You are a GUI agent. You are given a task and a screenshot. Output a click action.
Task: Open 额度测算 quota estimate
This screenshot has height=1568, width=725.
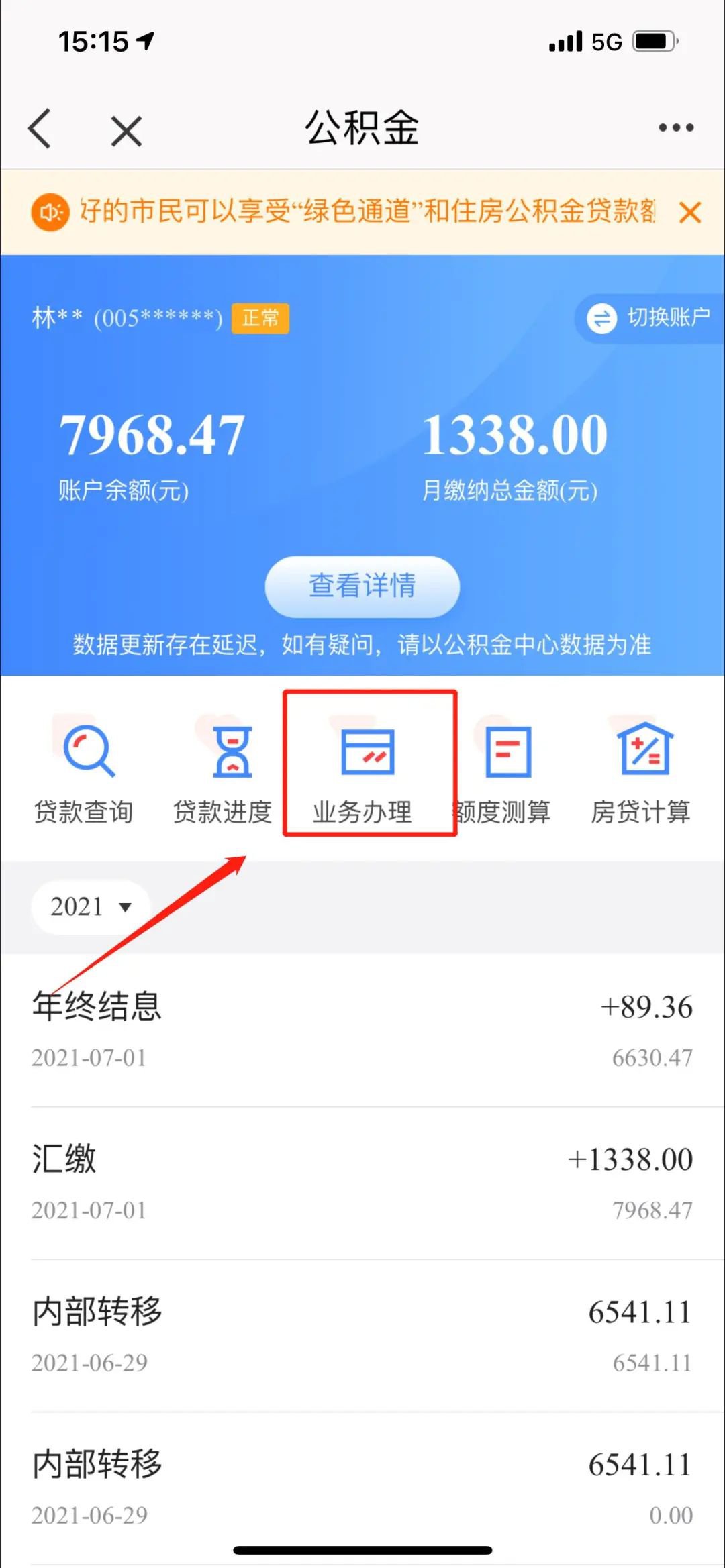tap(505, 772)
